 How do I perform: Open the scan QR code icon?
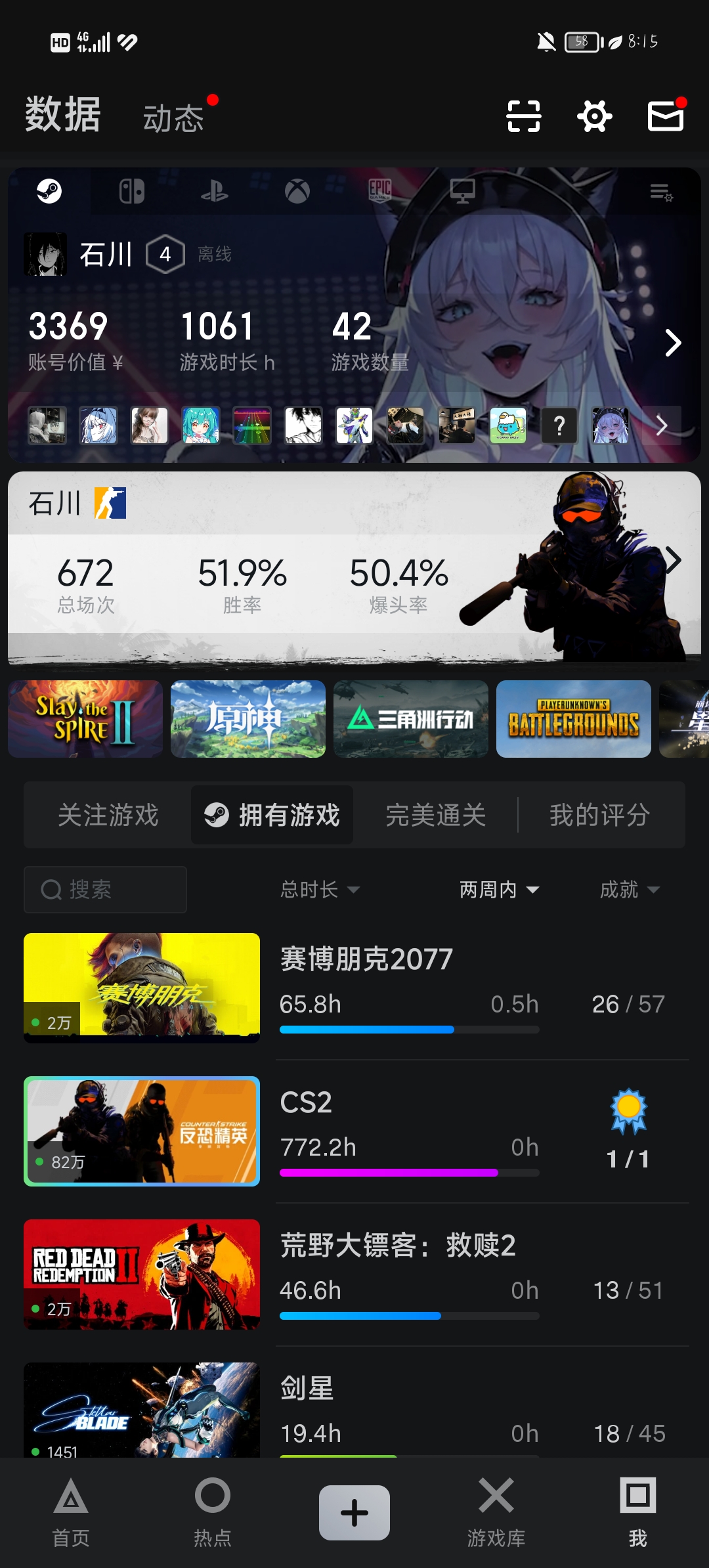click(x=523, y=116)
